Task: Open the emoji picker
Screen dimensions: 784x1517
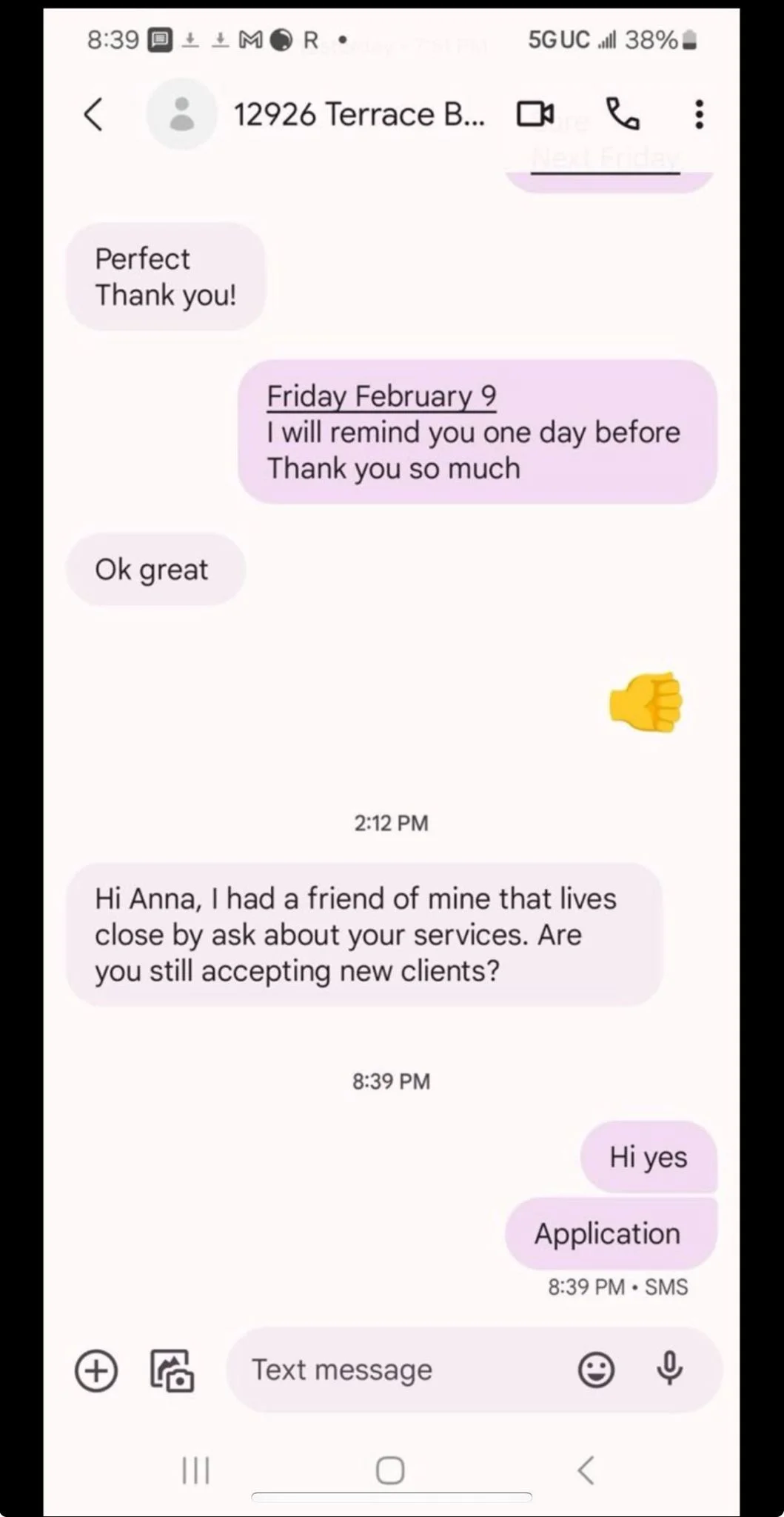Action: [596, 1370]
